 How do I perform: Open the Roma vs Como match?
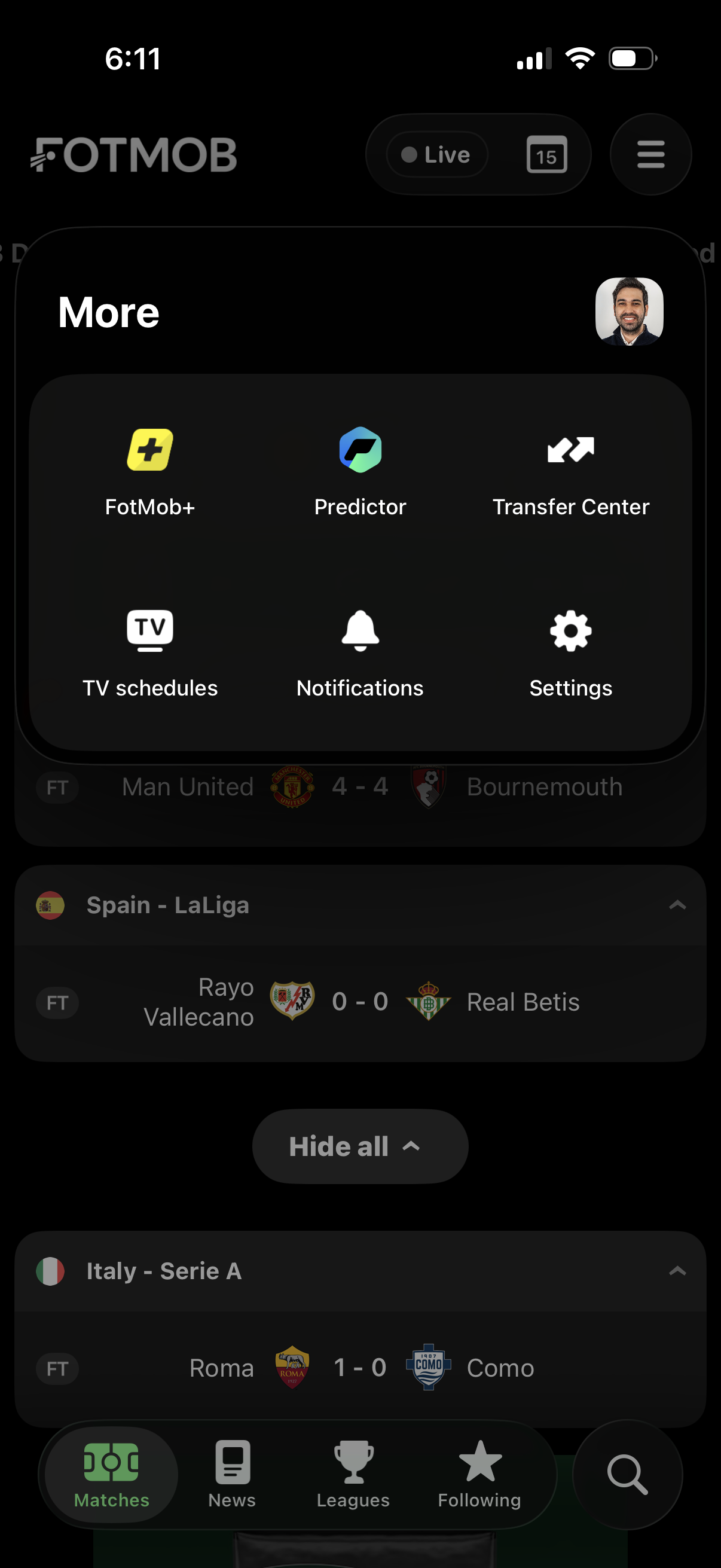(360, 1368)
